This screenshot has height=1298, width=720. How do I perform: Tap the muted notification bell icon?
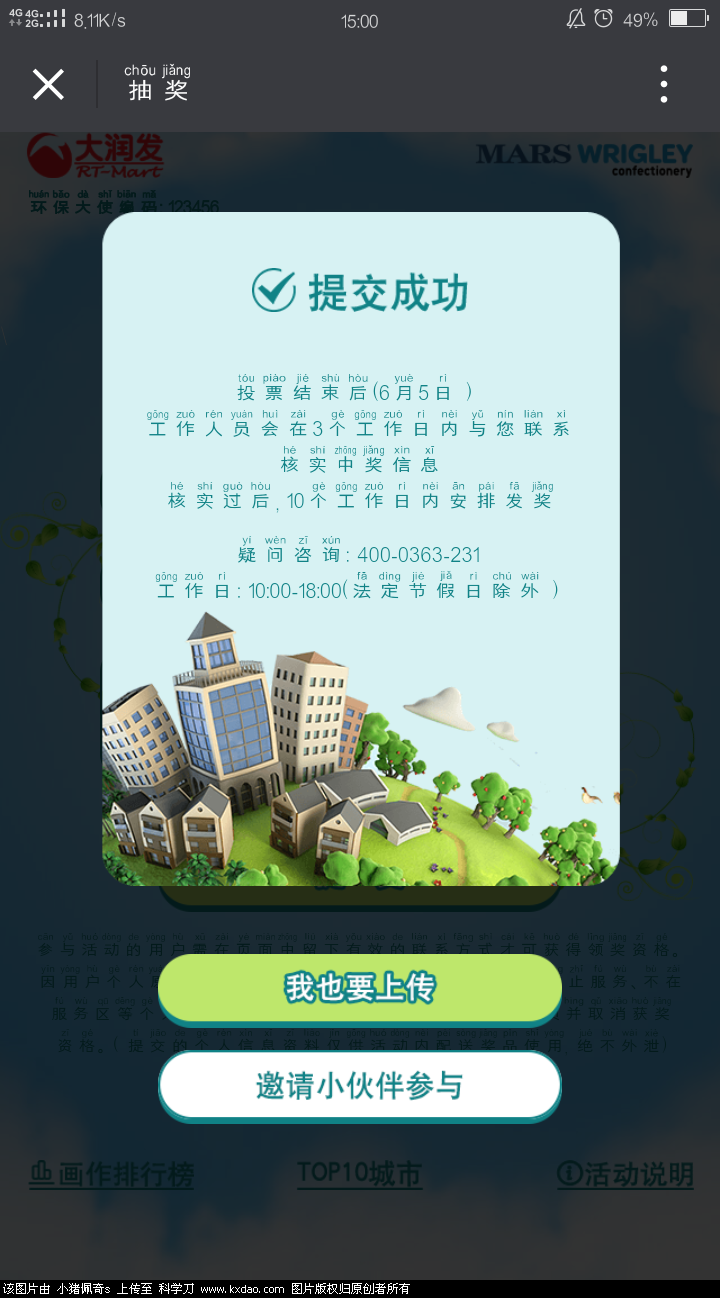[x=575, y=18]
